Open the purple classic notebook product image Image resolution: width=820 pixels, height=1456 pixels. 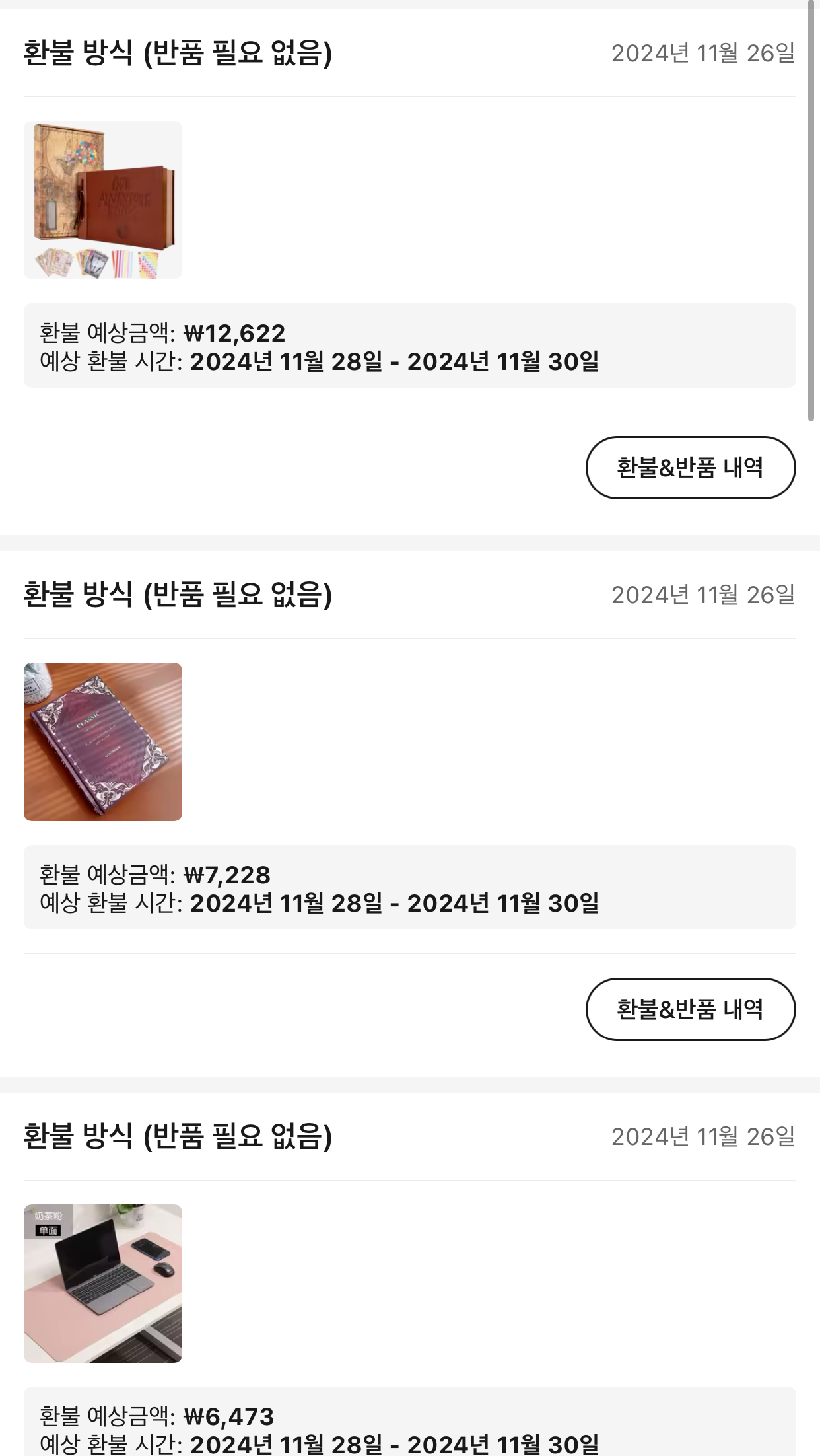103,742
